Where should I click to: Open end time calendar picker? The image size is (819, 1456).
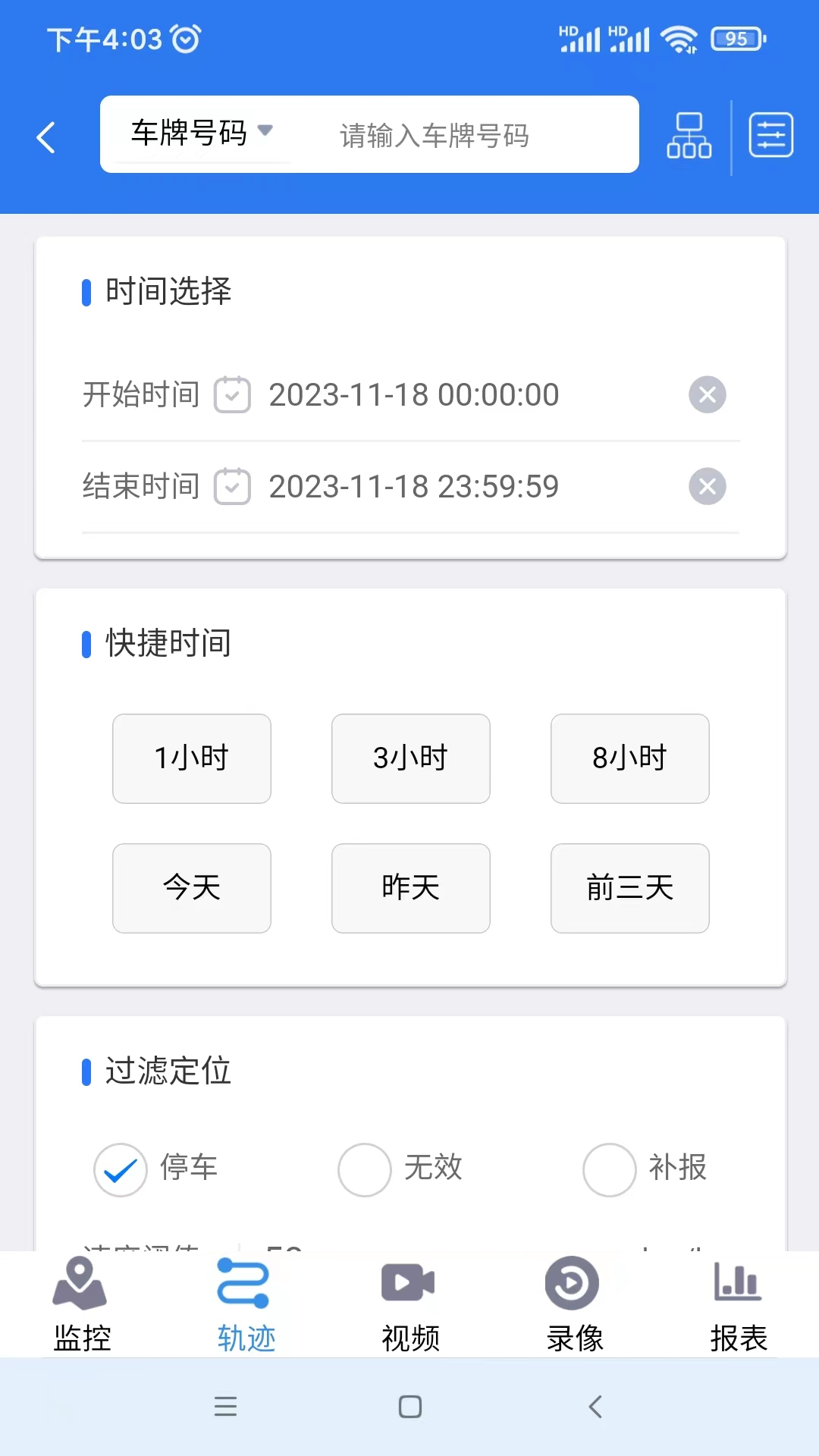tap(232, 487)
